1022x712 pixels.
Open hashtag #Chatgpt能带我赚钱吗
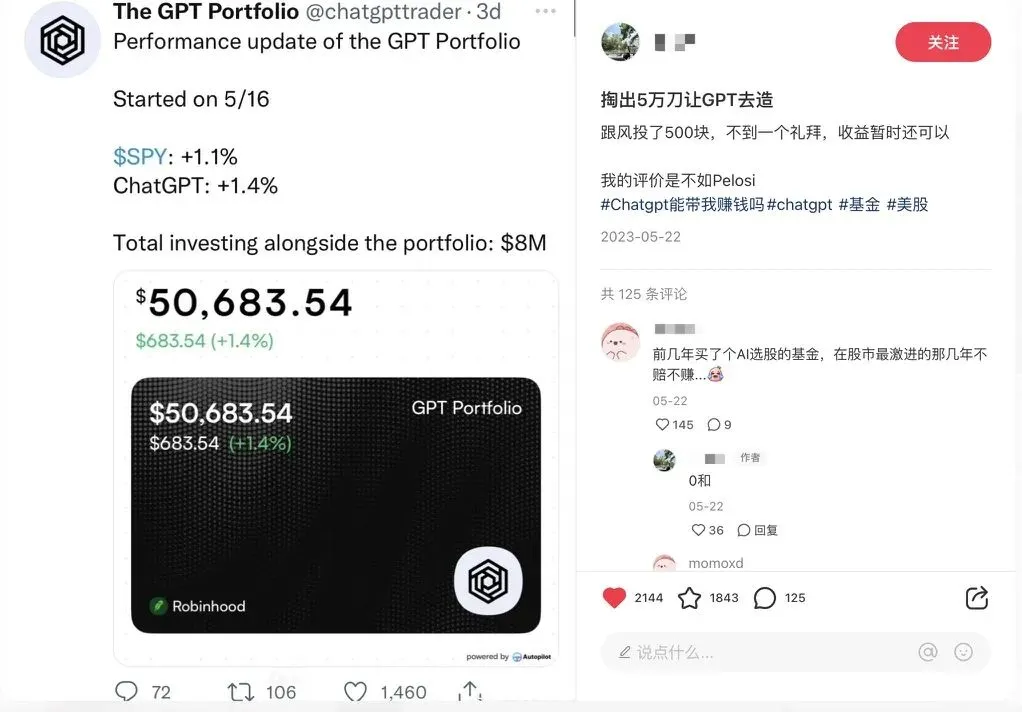click(x=681, y=204)
